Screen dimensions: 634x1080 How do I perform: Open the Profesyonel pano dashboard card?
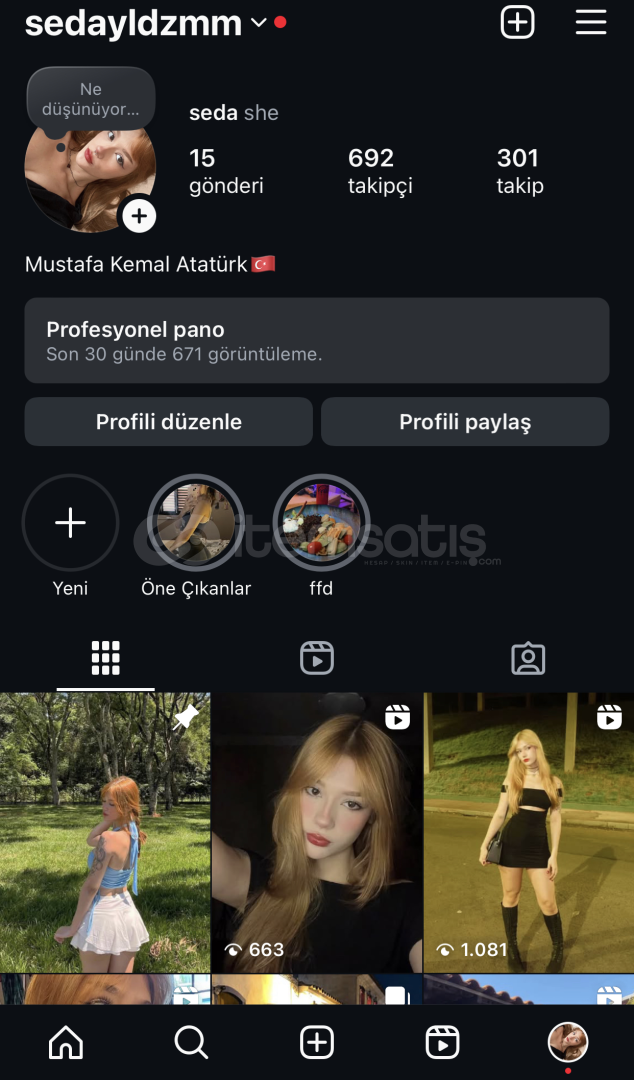pyautogui.click(x=316, y=340)
